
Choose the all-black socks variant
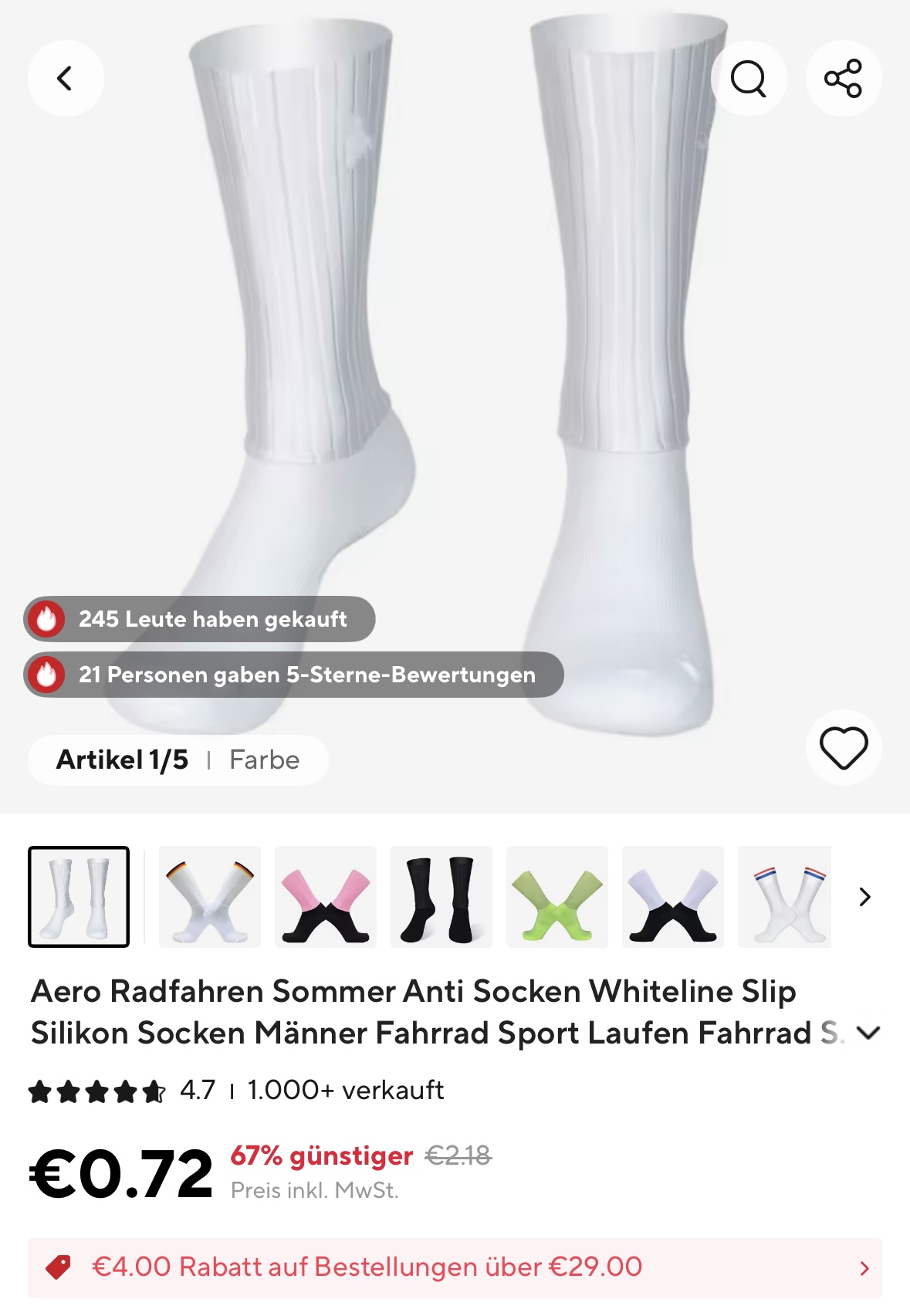click(x=441, y=897)
